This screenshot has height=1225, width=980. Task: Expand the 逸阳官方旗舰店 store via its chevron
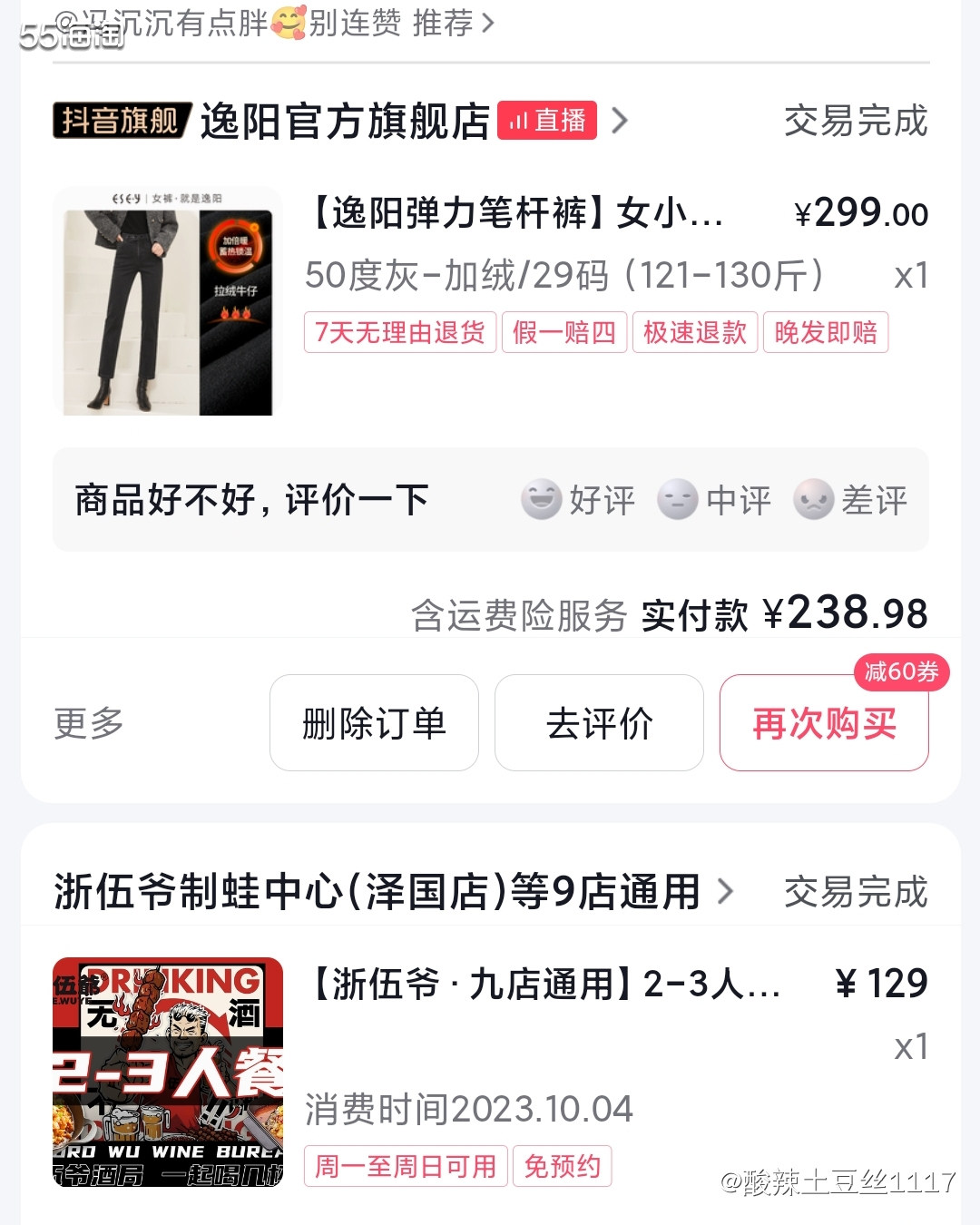[x=622, y=121]
